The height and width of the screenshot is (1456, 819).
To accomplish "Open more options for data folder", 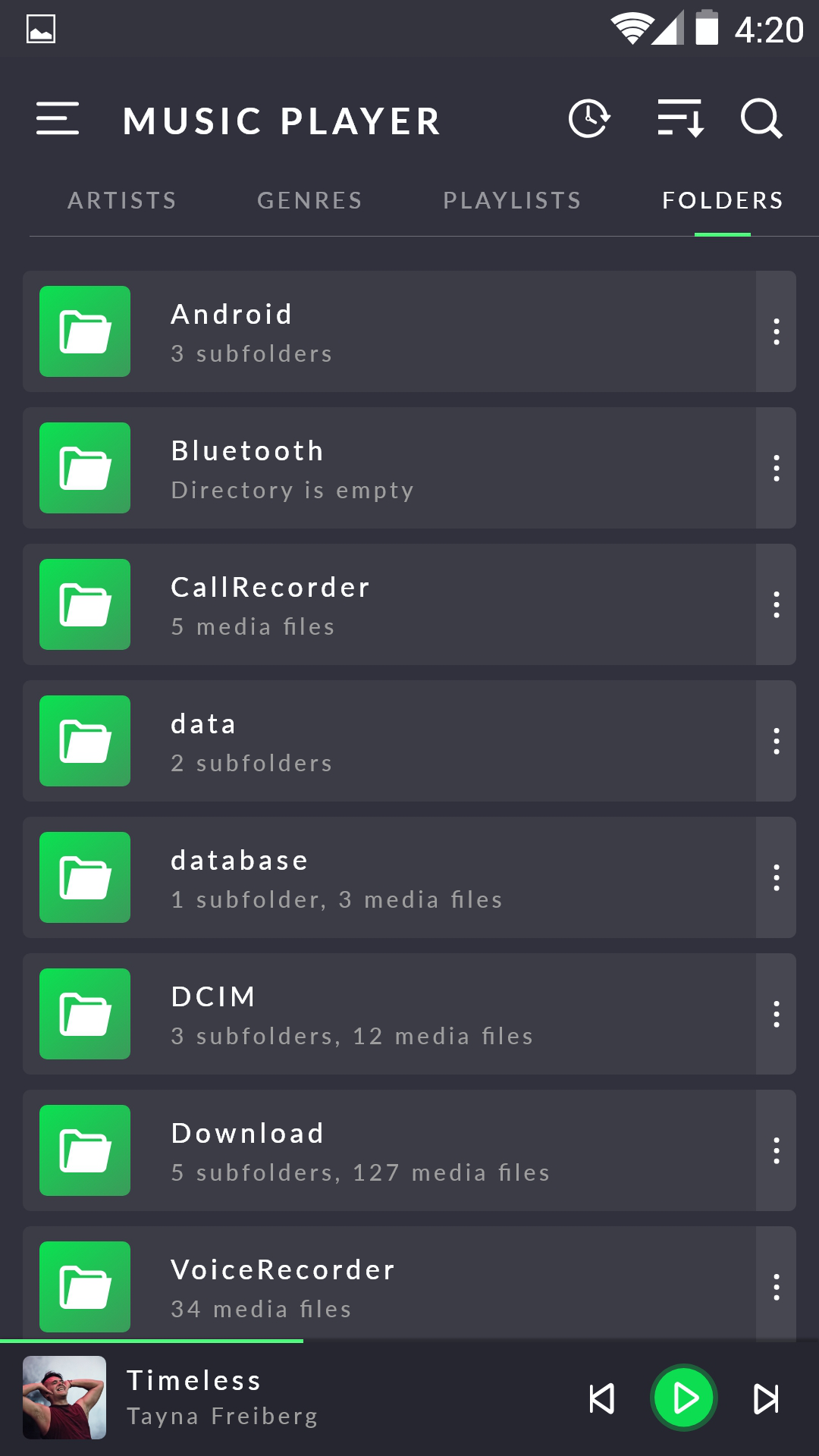I will click(776, 741).
